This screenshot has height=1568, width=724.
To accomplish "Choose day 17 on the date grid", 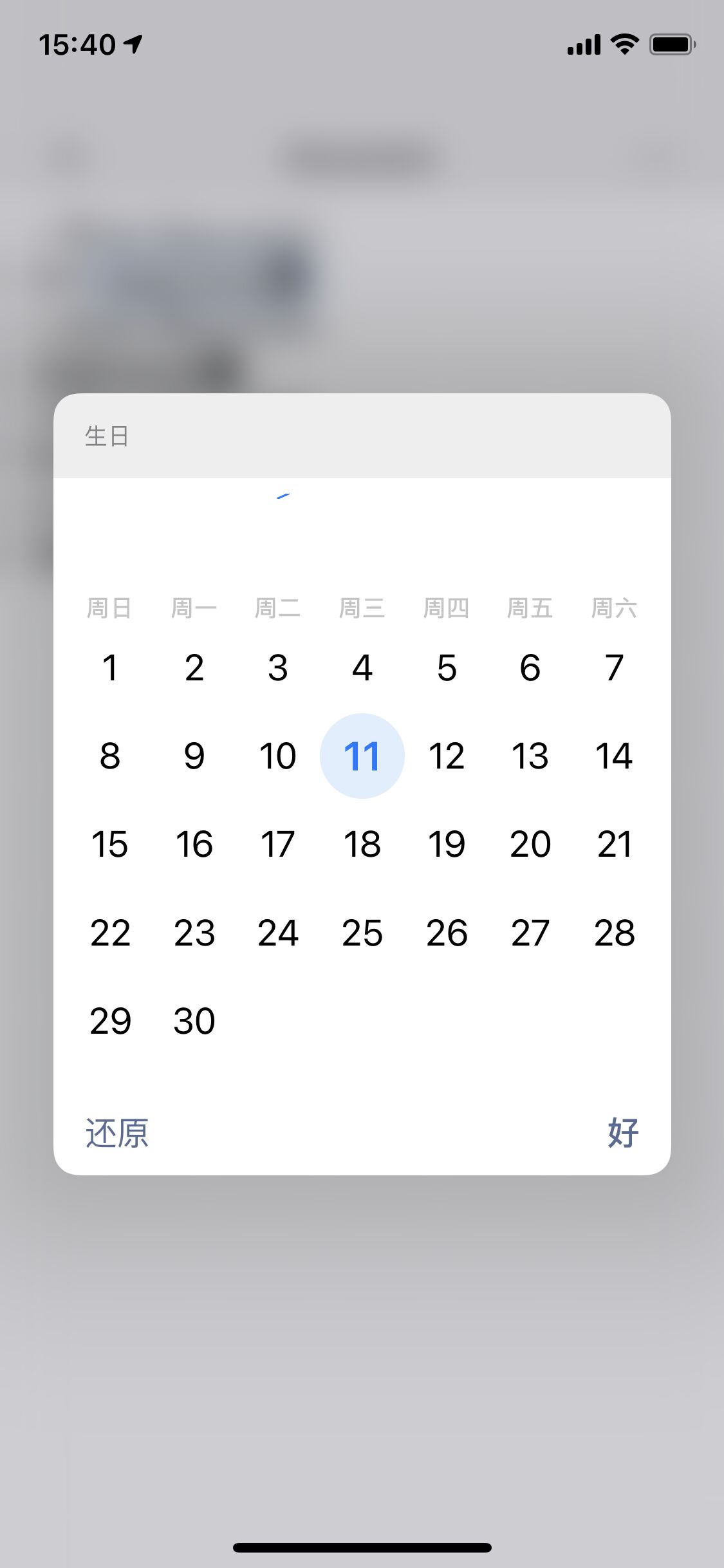I will (x=278, y=844).
